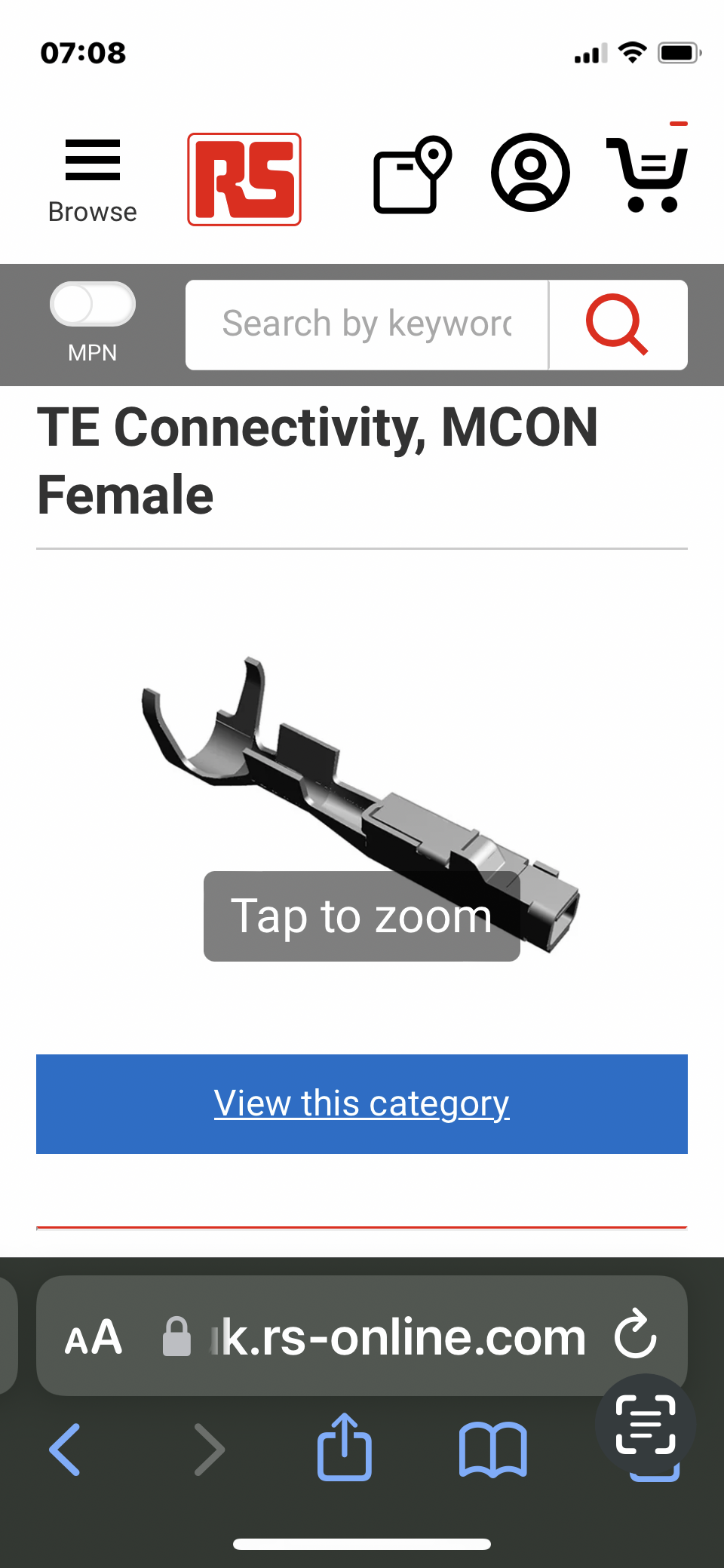Open View this category link

pyautogui.click(x=361, y=1103)
